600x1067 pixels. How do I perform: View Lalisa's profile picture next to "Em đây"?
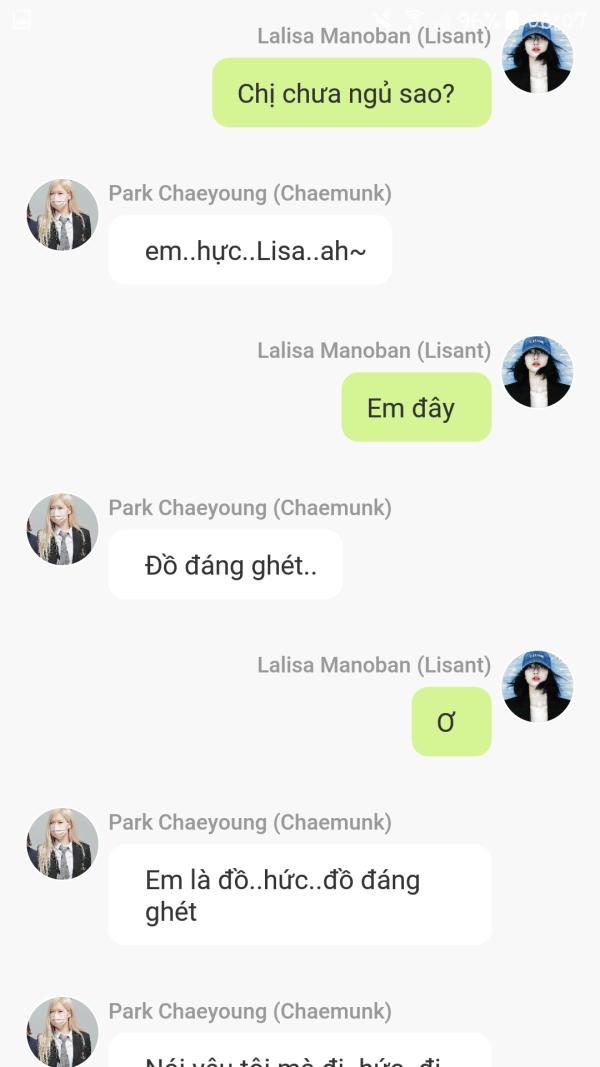pyautogui.click(x=537, y=372)
